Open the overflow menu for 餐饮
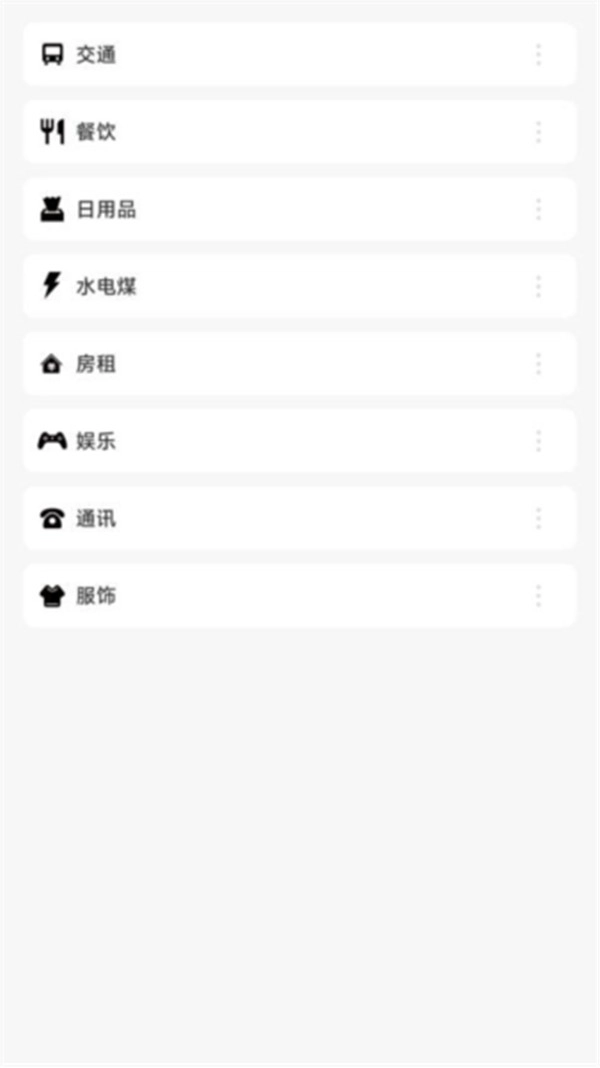This screenshot has width=600, height=1068. click(x=538, y=132)
